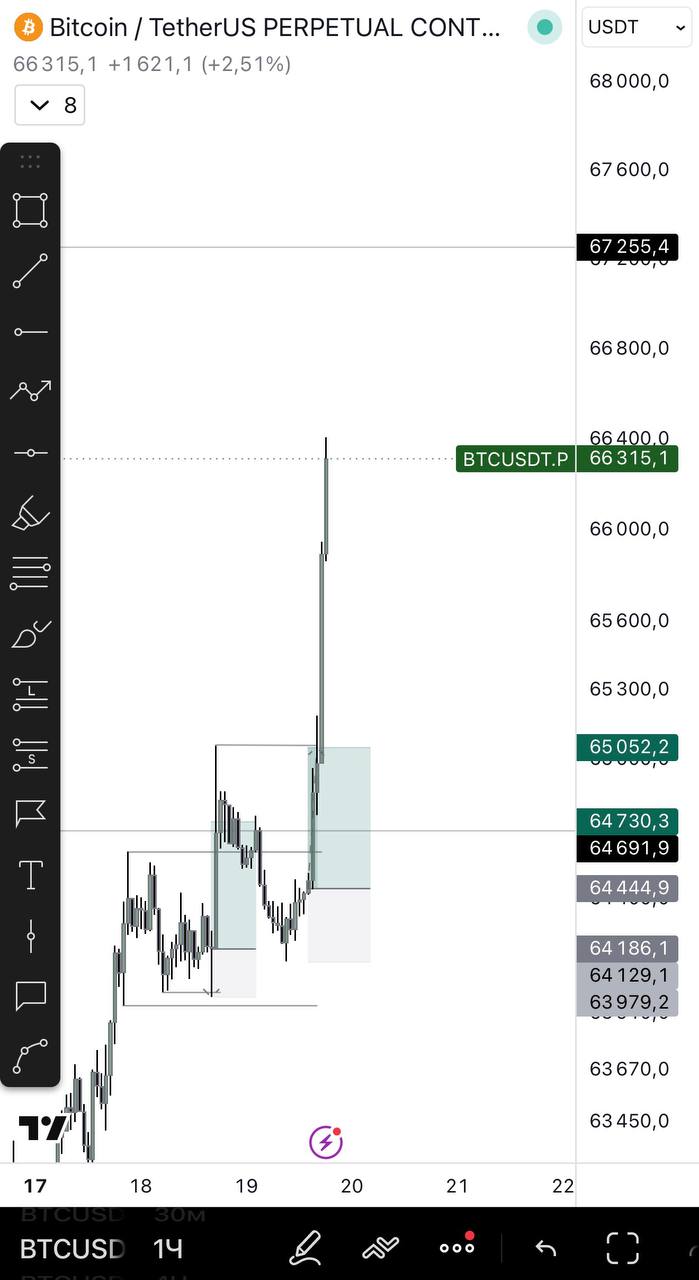Undo the last chart action

click(x=545, y=1248)
